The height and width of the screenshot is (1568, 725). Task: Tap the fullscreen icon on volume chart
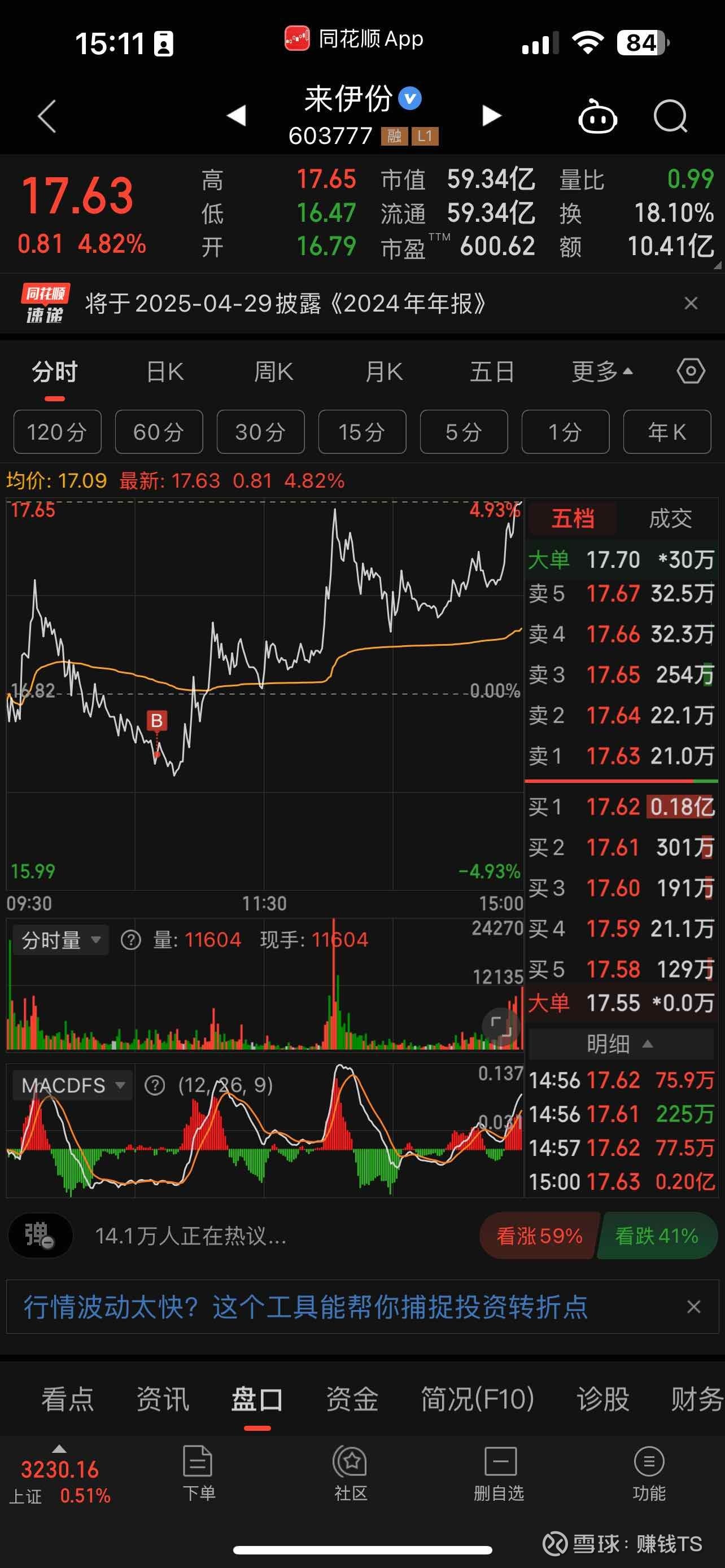(500, 1026)
